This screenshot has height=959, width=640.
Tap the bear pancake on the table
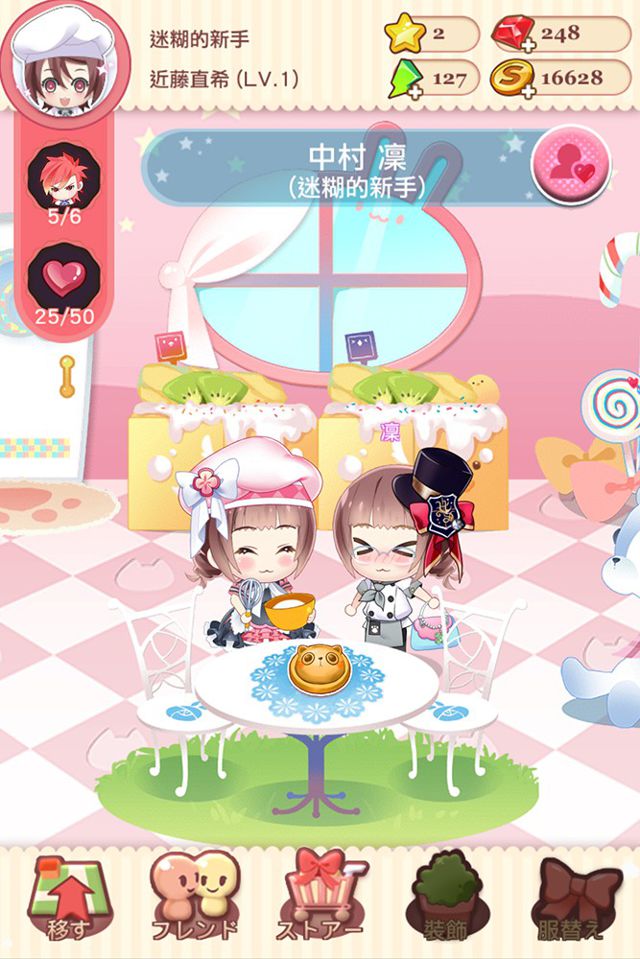[x=316, y=671]
